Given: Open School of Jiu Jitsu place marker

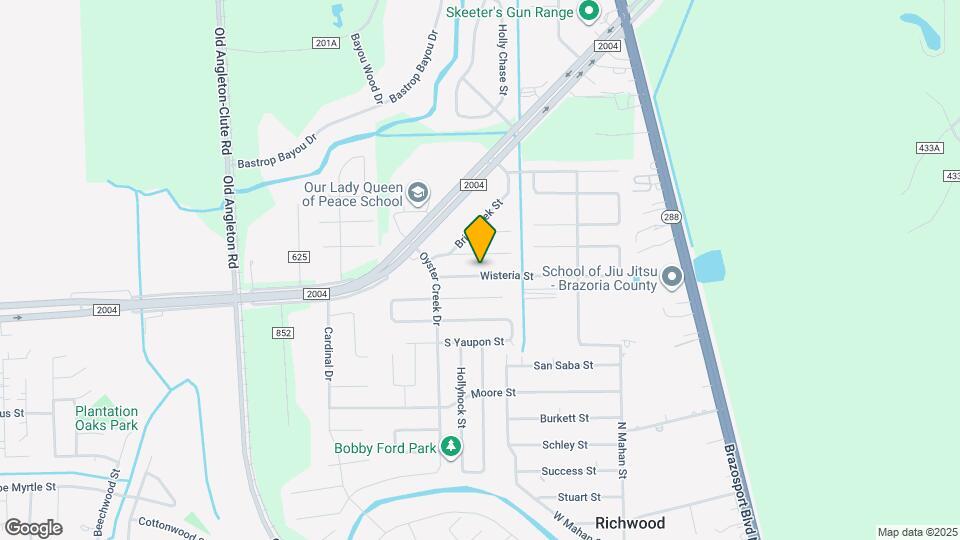Looking at the screenshot, I should click(673, 278).
